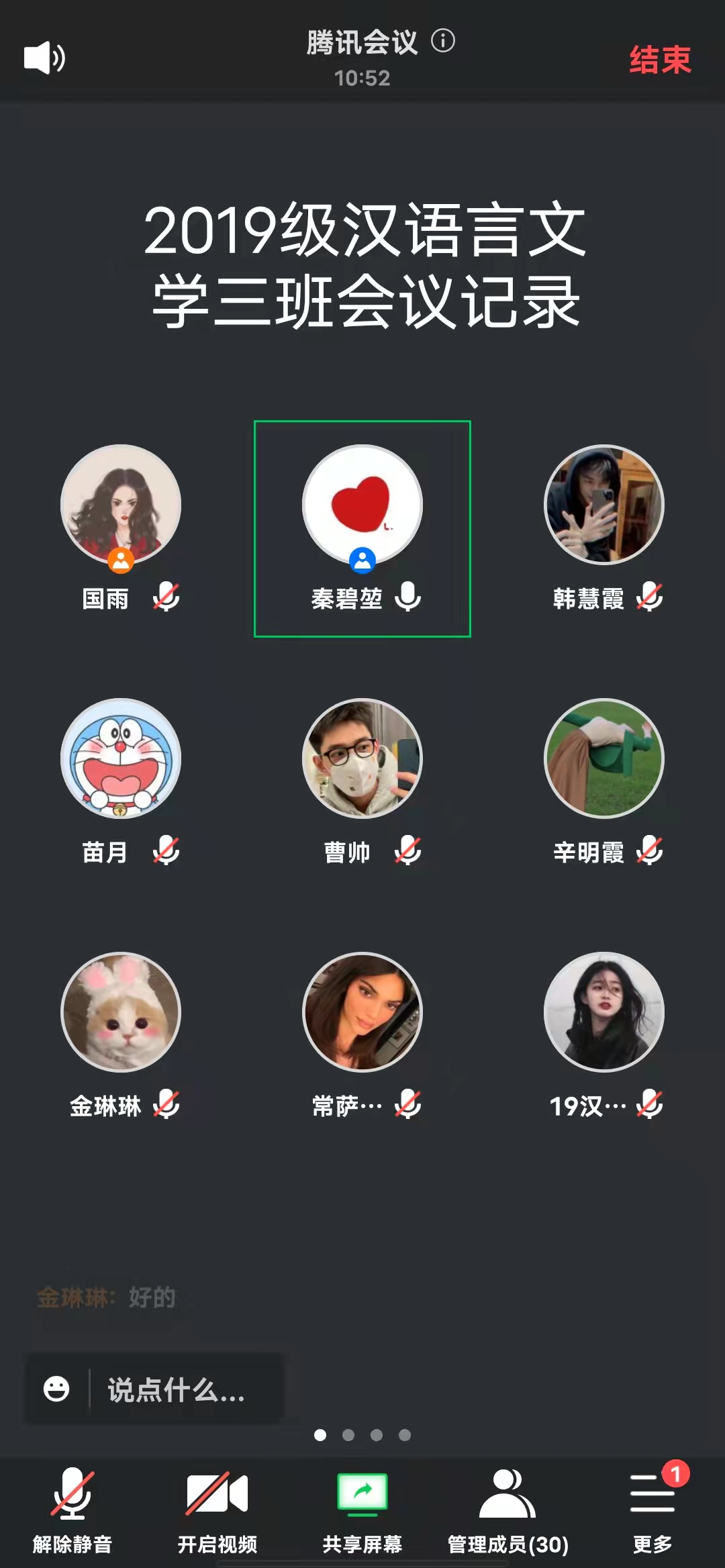Image resolution: width=725 pixels, height=1568 pixels.
Task: Open 金琳琳's participant tile
Action: 121,1012
